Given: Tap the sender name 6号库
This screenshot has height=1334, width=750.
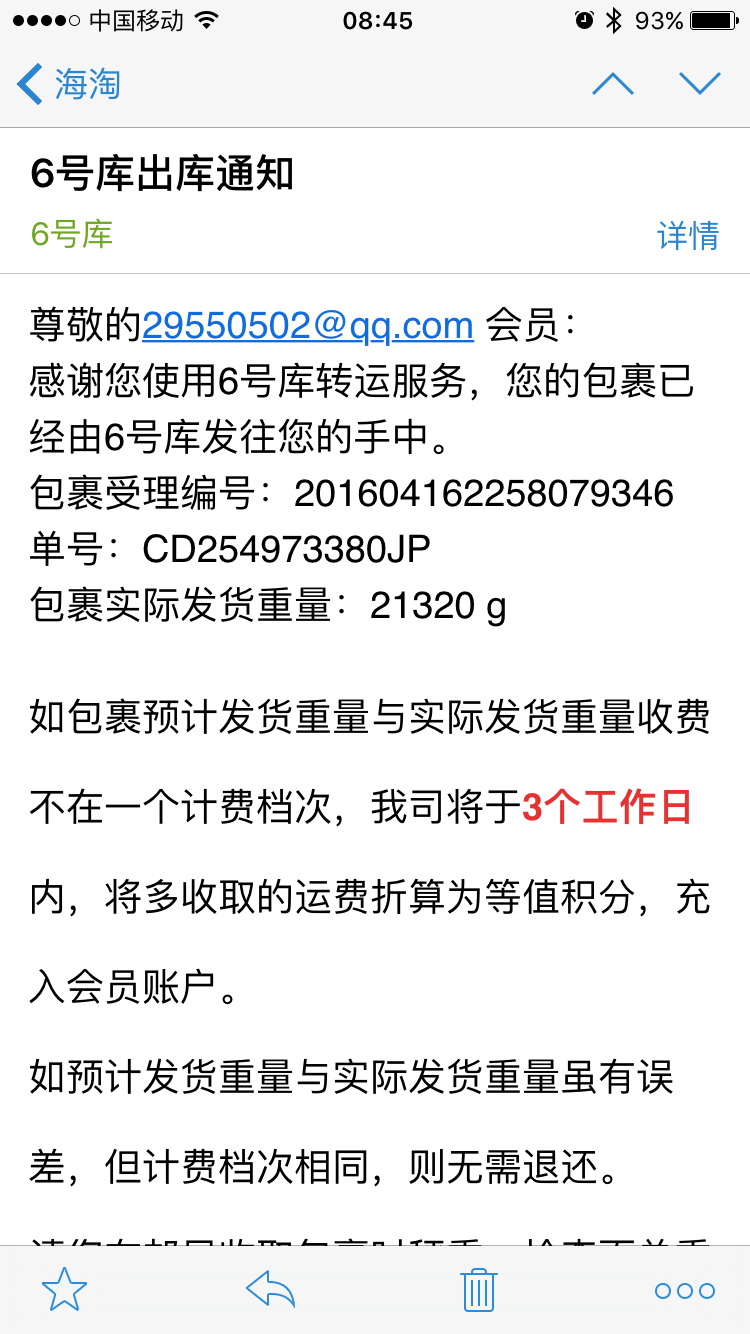Looking at the screenshot, I should [72, 234].
